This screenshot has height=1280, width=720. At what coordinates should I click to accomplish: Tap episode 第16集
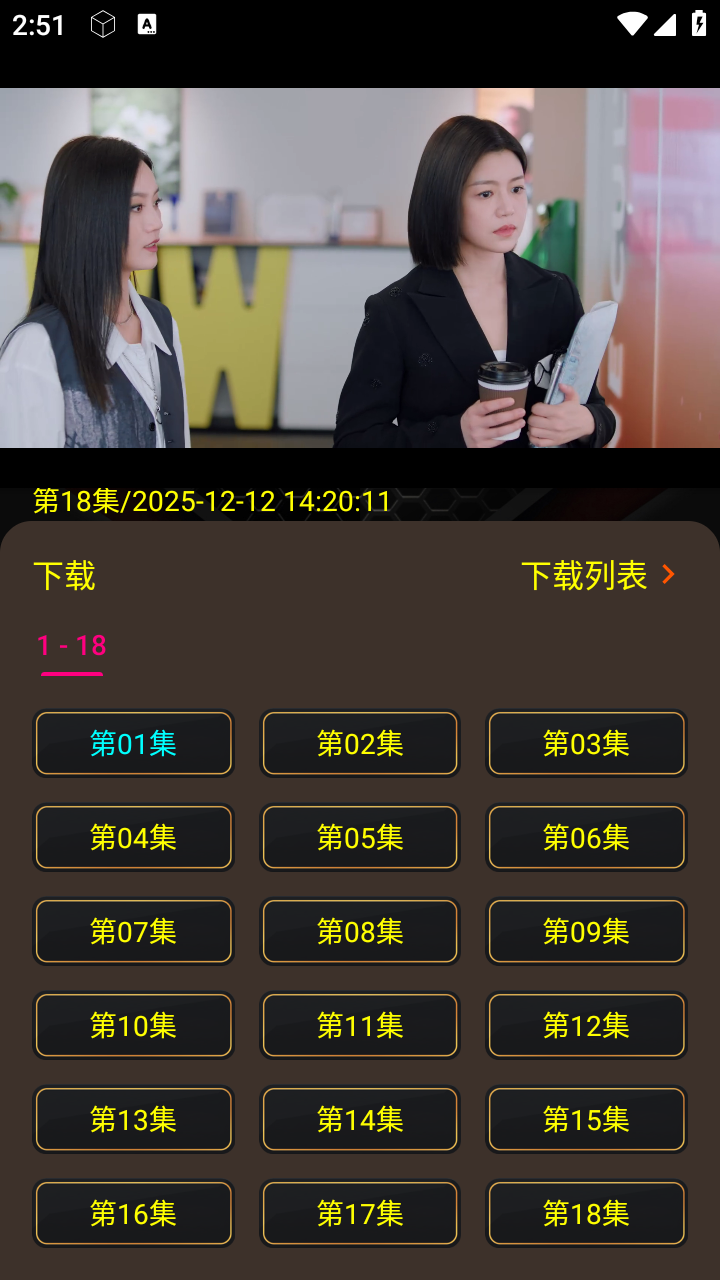point(133,1213)
